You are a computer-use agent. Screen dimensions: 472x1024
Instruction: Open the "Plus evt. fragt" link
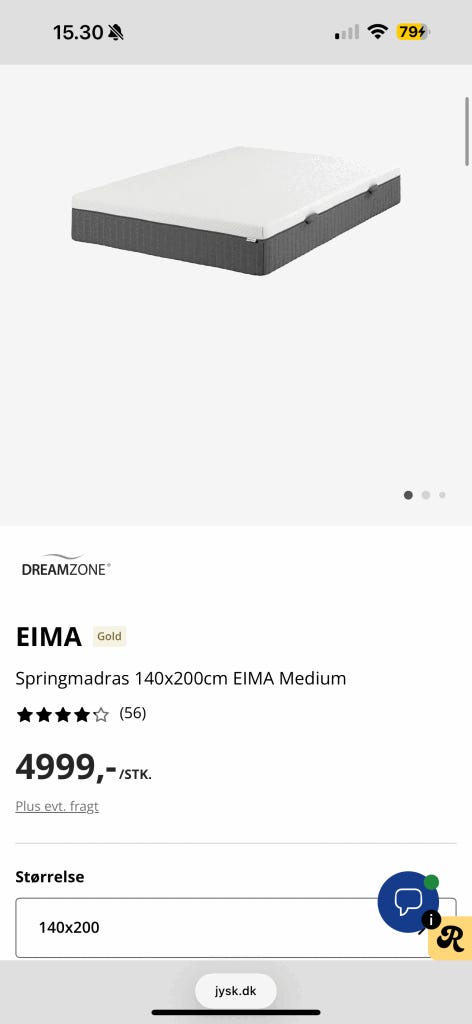[57, 807]
